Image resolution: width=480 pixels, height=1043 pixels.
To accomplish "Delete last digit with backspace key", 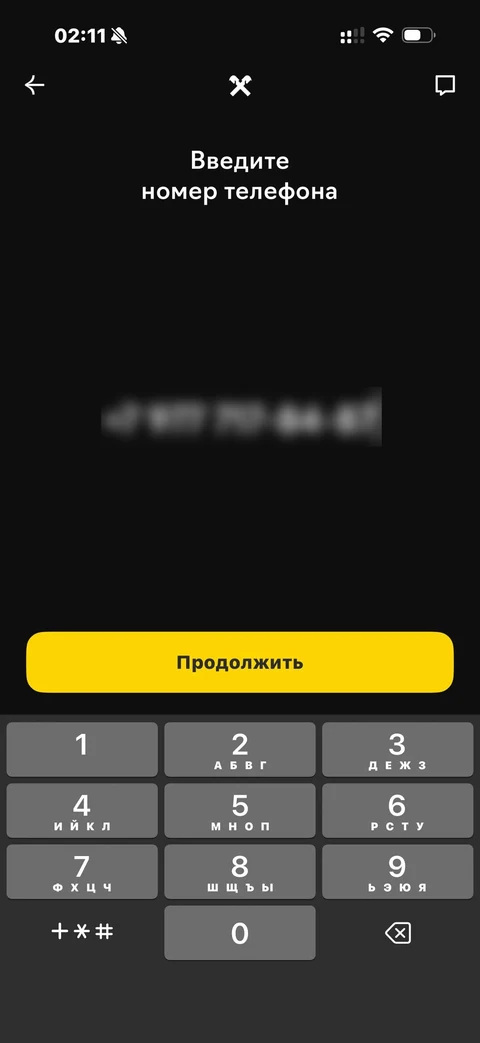I will pos(398,933).
